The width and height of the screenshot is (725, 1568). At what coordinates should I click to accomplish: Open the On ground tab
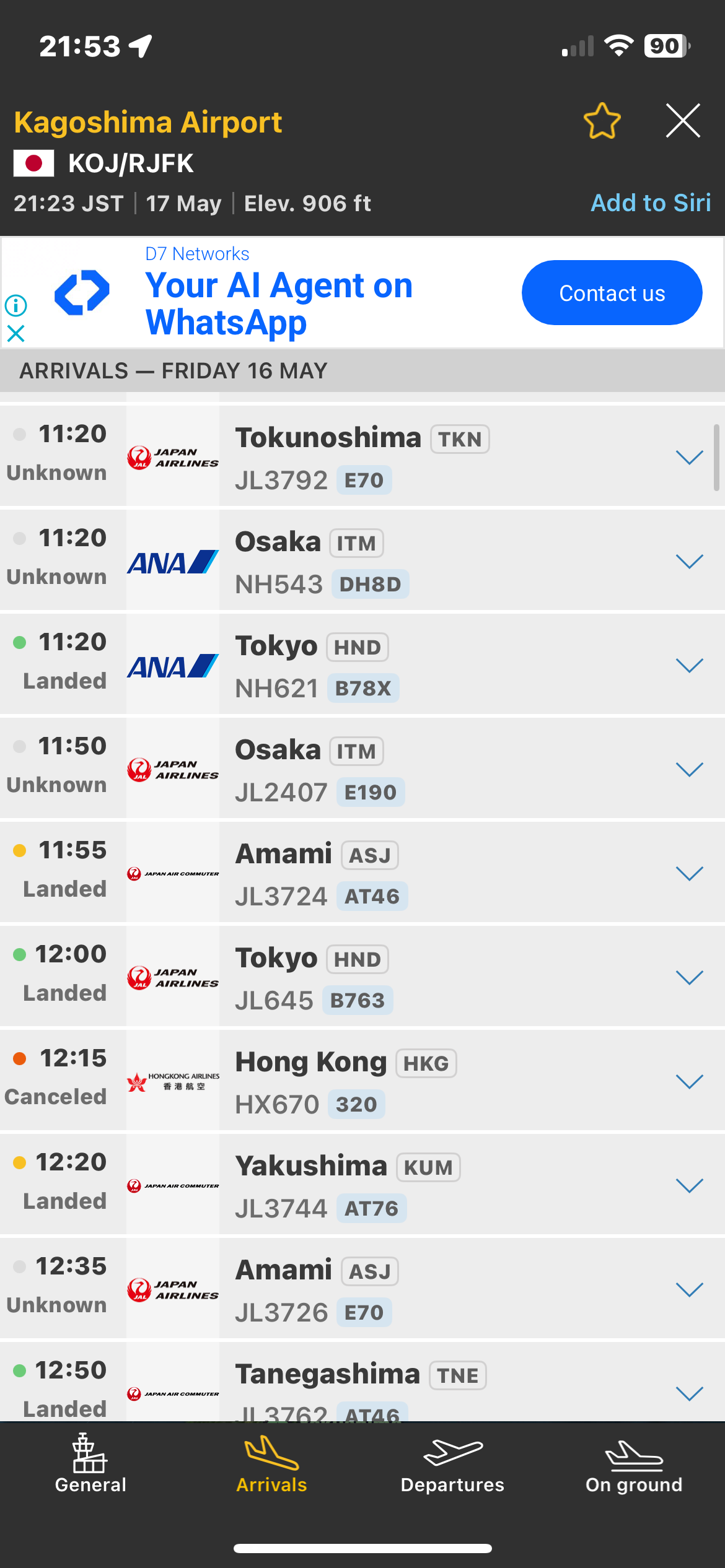[633, 1465]
